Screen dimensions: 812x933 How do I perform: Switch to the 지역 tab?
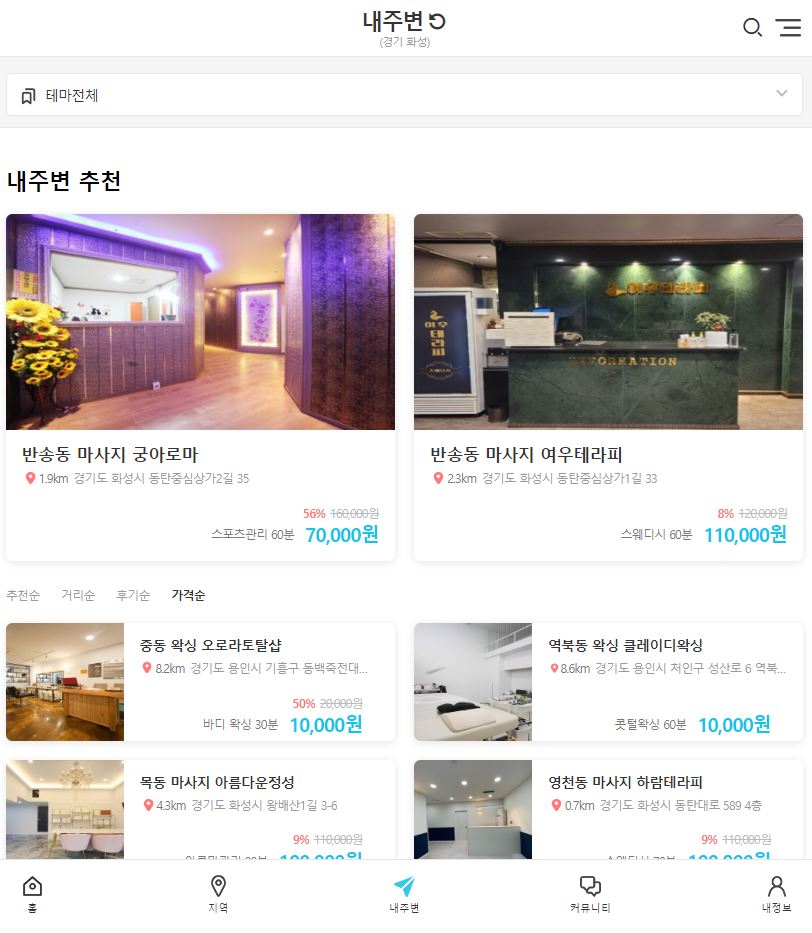218,894
